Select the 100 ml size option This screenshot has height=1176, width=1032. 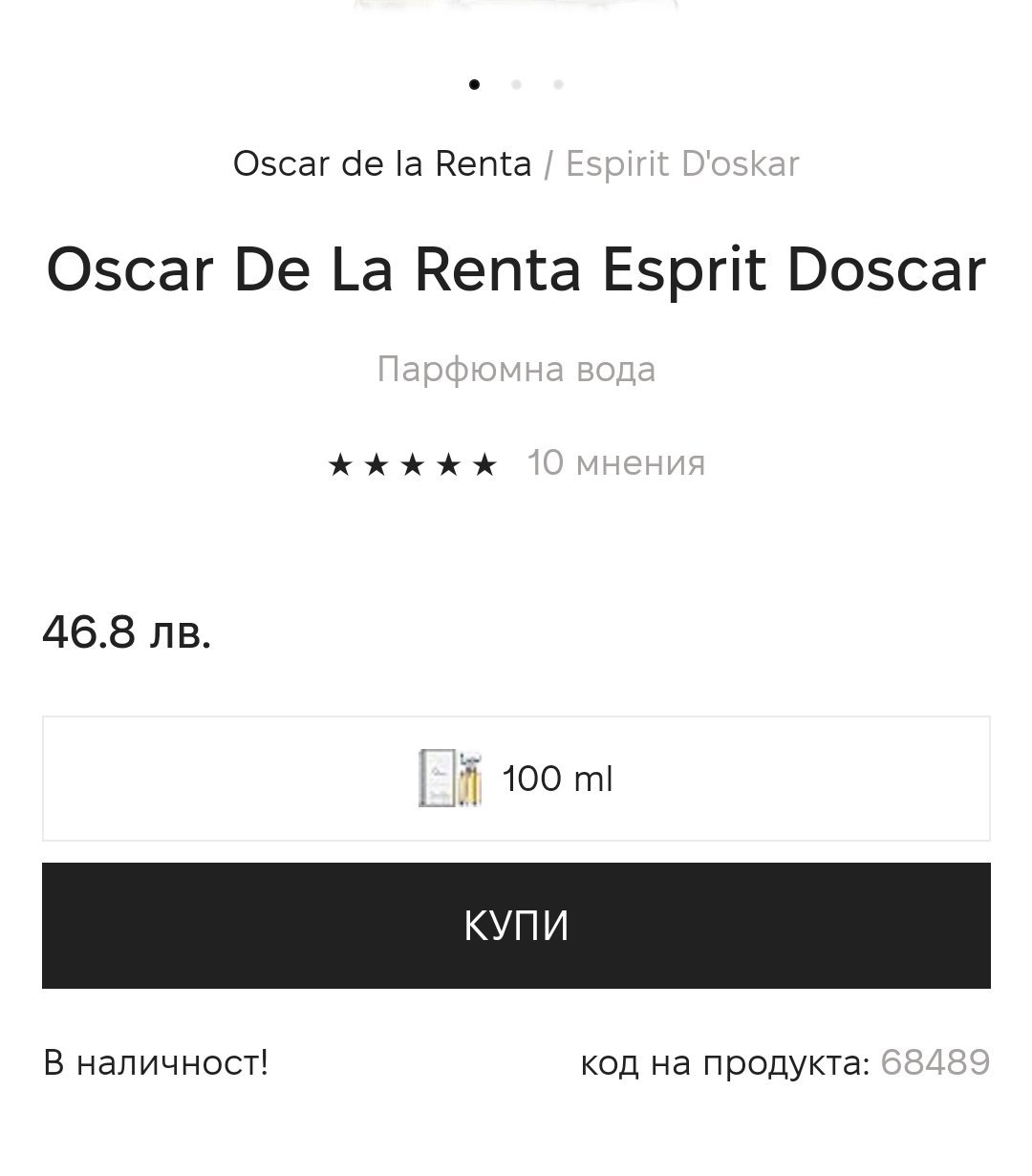pos(516,779)
